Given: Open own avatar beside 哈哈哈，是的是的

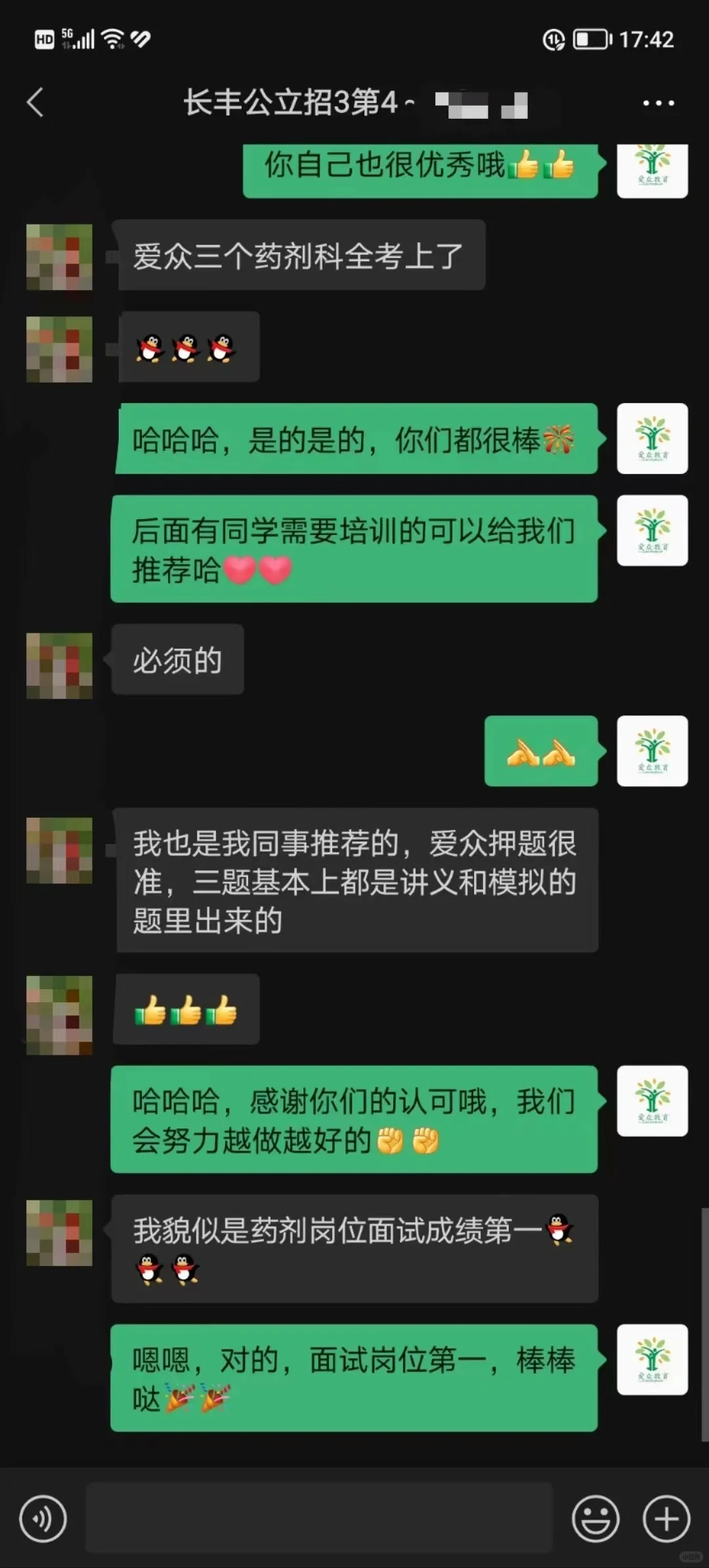Looking at the screenshot, I should pos(652,438).
